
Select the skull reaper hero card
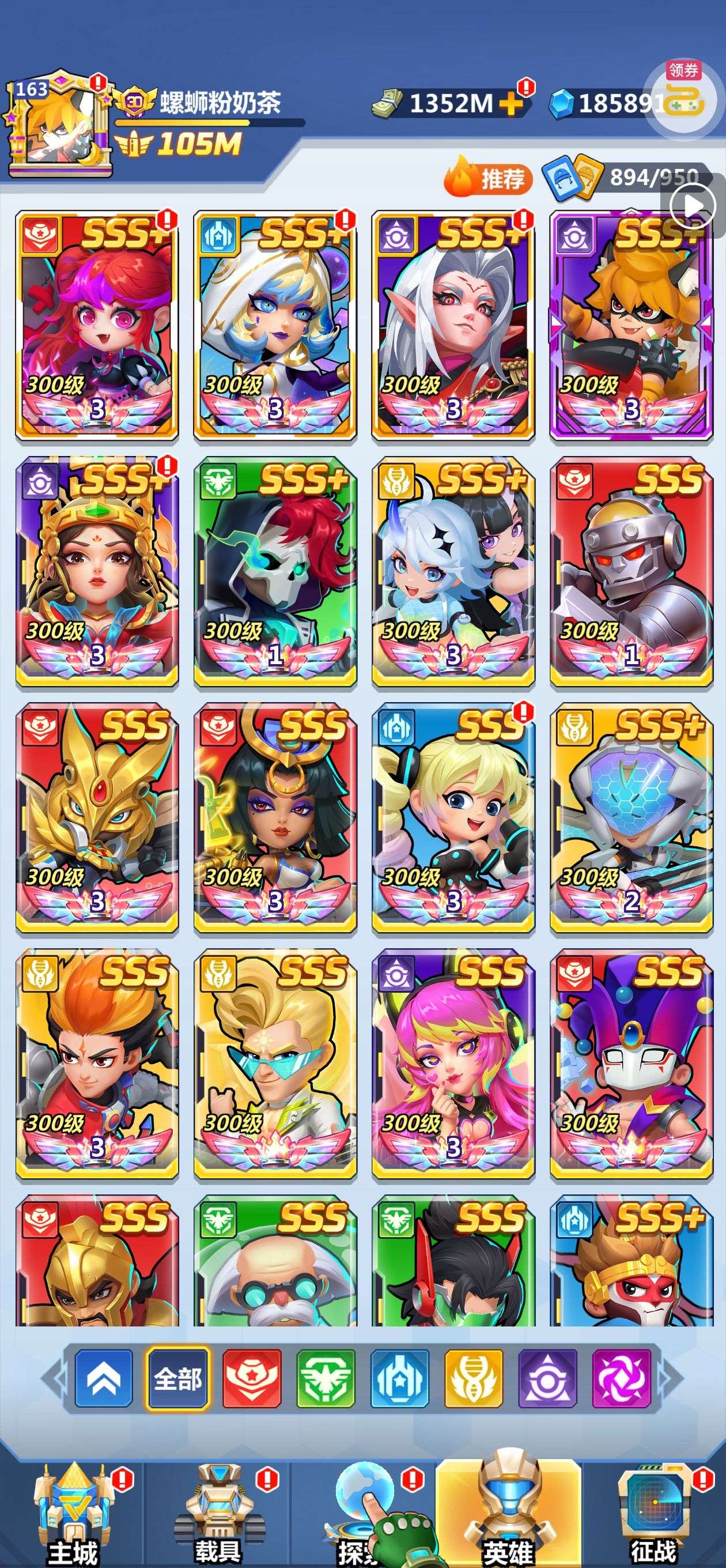[275, 572]
